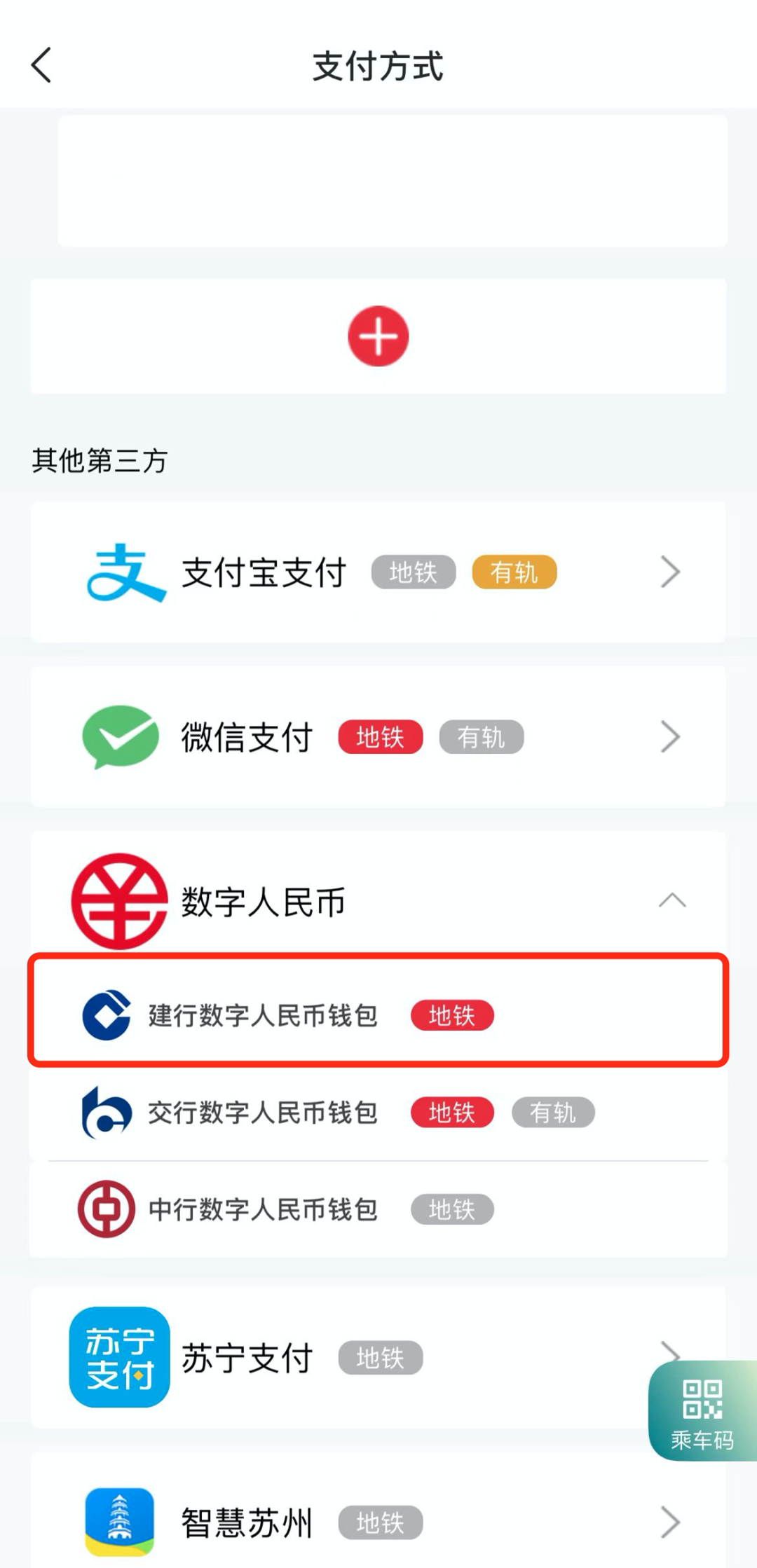Open the 微信支付 payment option
This screenshot has width=757, height=1568.
pyautogui.click(x=378, y=737)
